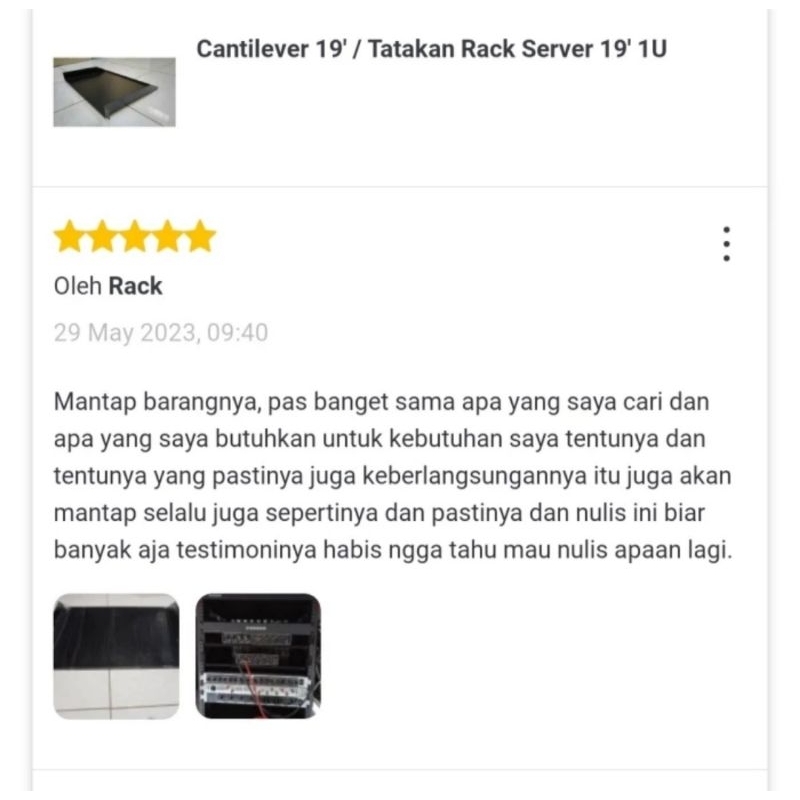Open the three-dot menu on Rack's review
Screen dimensions: 800x800
(727, 244)
